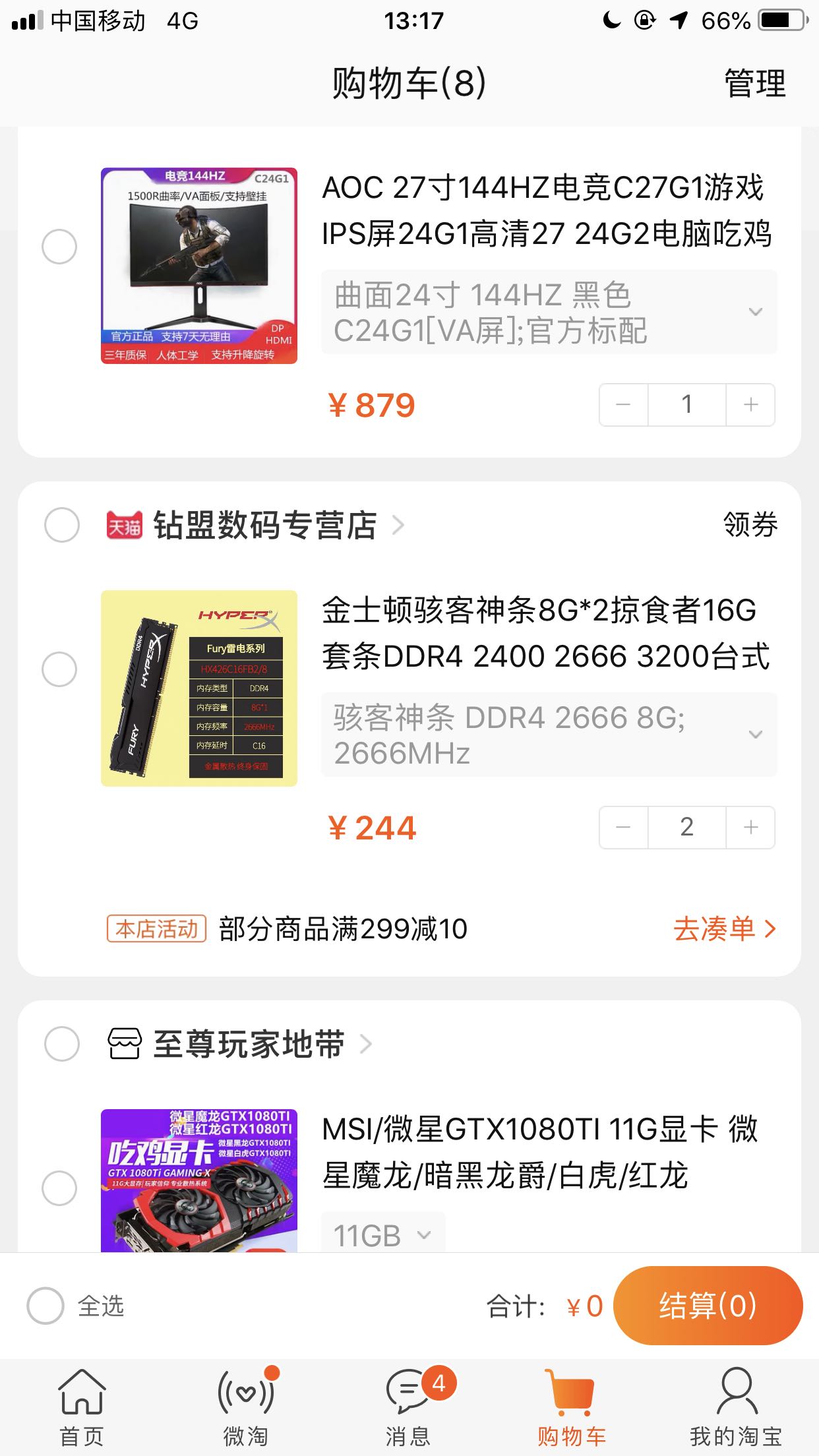819x1456 pixels.
Task: Toggle 全选 to select everything
Action: pyautogui.click(x=46, y=1306)
